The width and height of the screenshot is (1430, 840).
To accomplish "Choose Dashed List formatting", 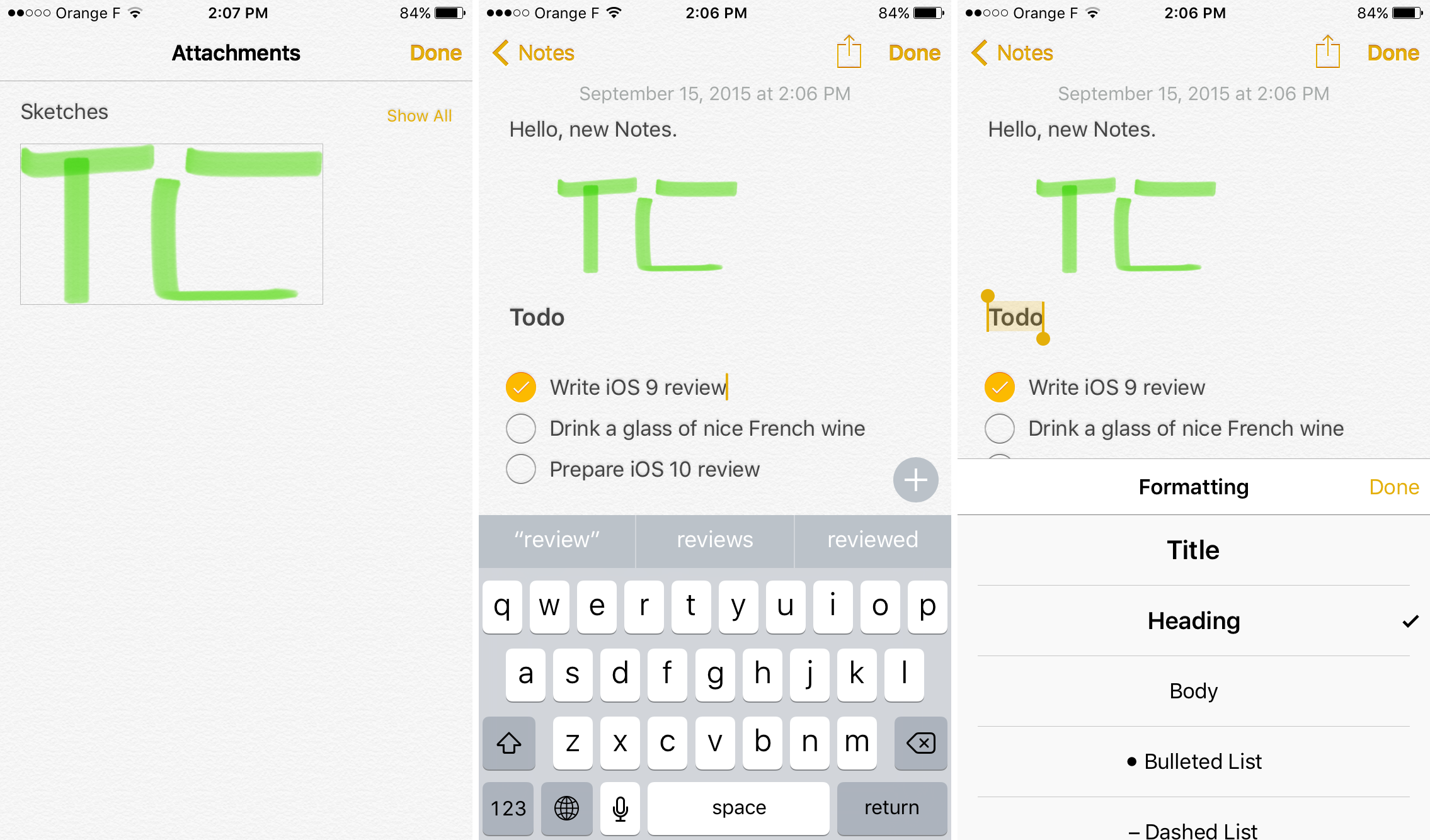I will [1193, 829].
